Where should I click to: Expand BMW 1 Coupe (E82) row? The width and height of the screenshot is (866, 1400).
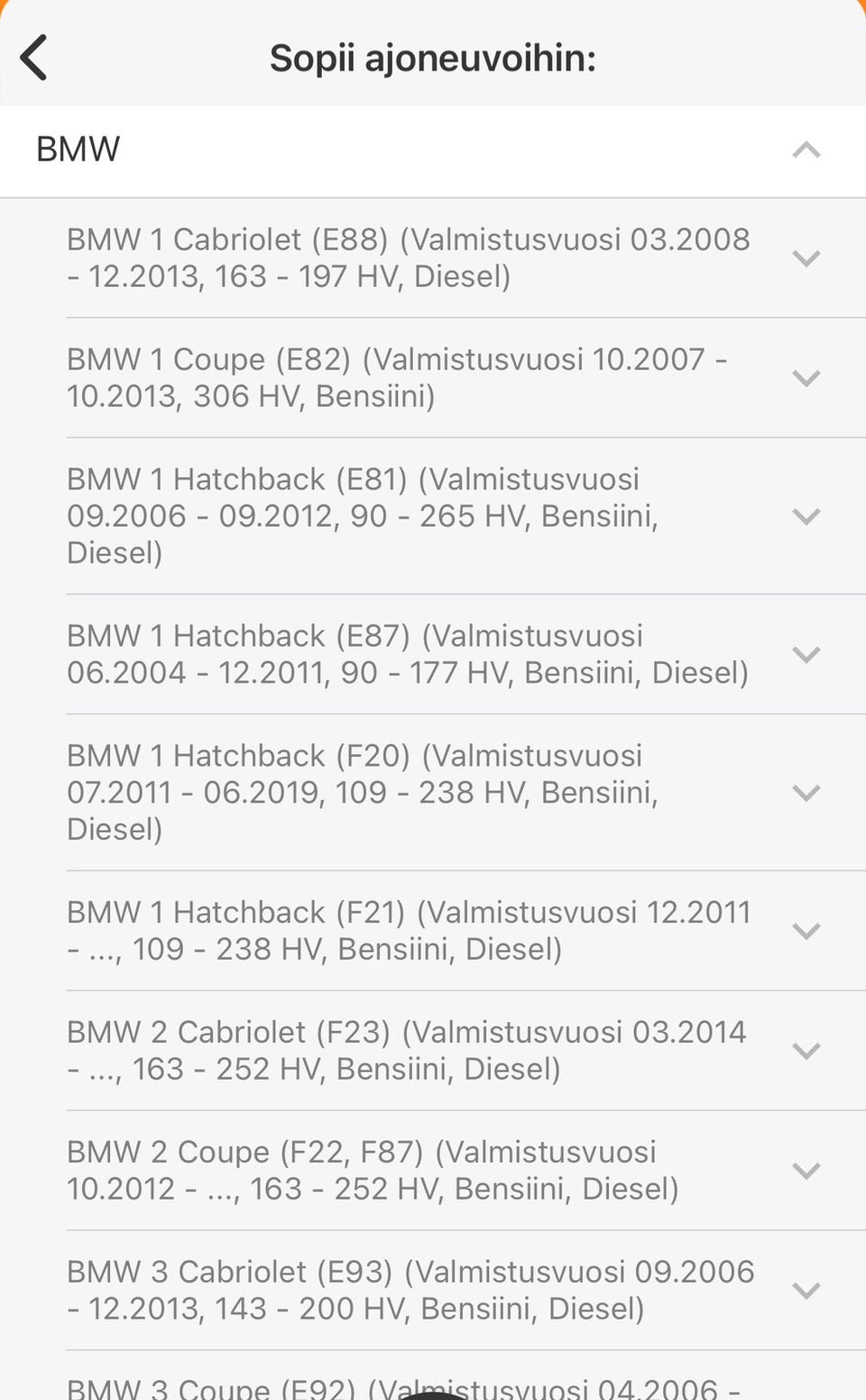(806, 378)
